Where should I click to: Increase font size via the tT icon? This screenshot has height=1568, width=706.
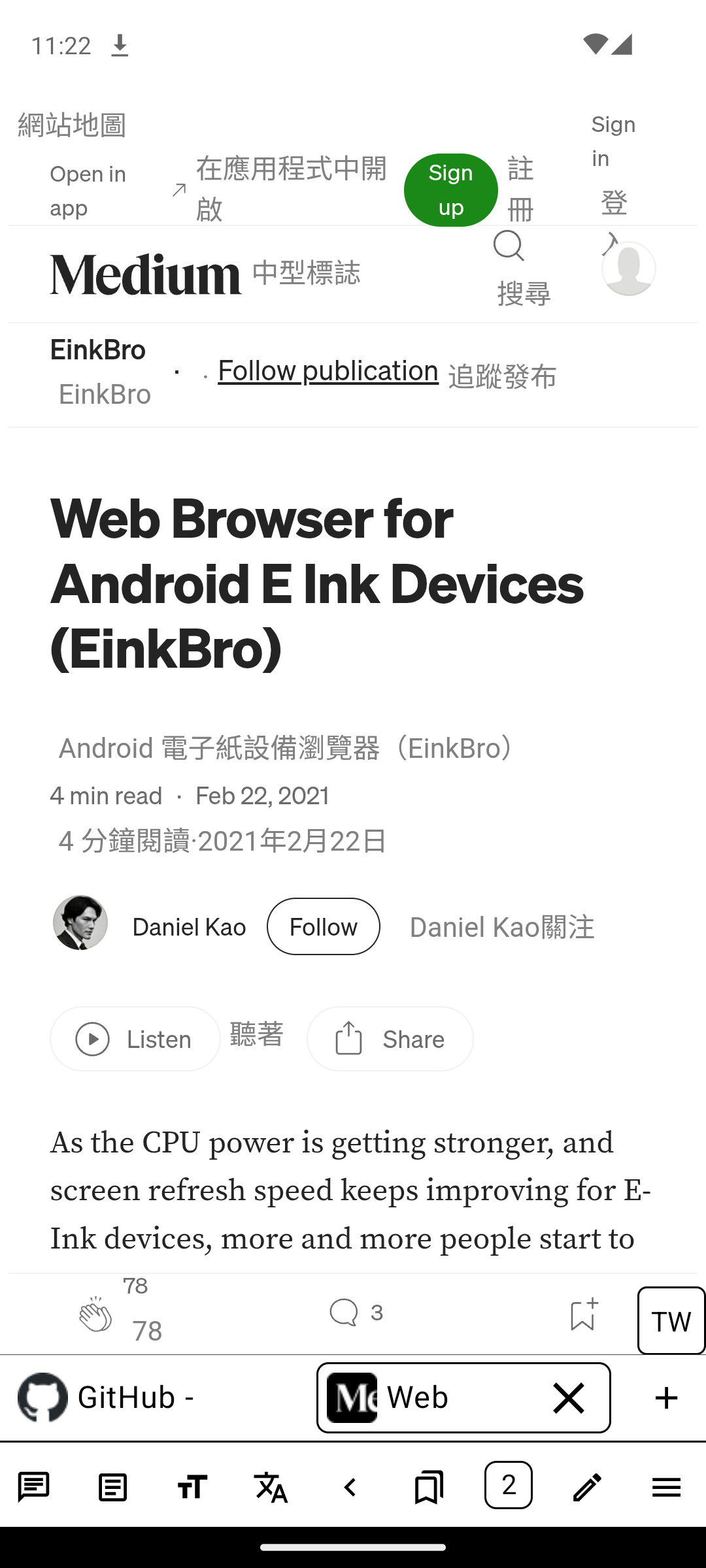tap(192, 1488)
